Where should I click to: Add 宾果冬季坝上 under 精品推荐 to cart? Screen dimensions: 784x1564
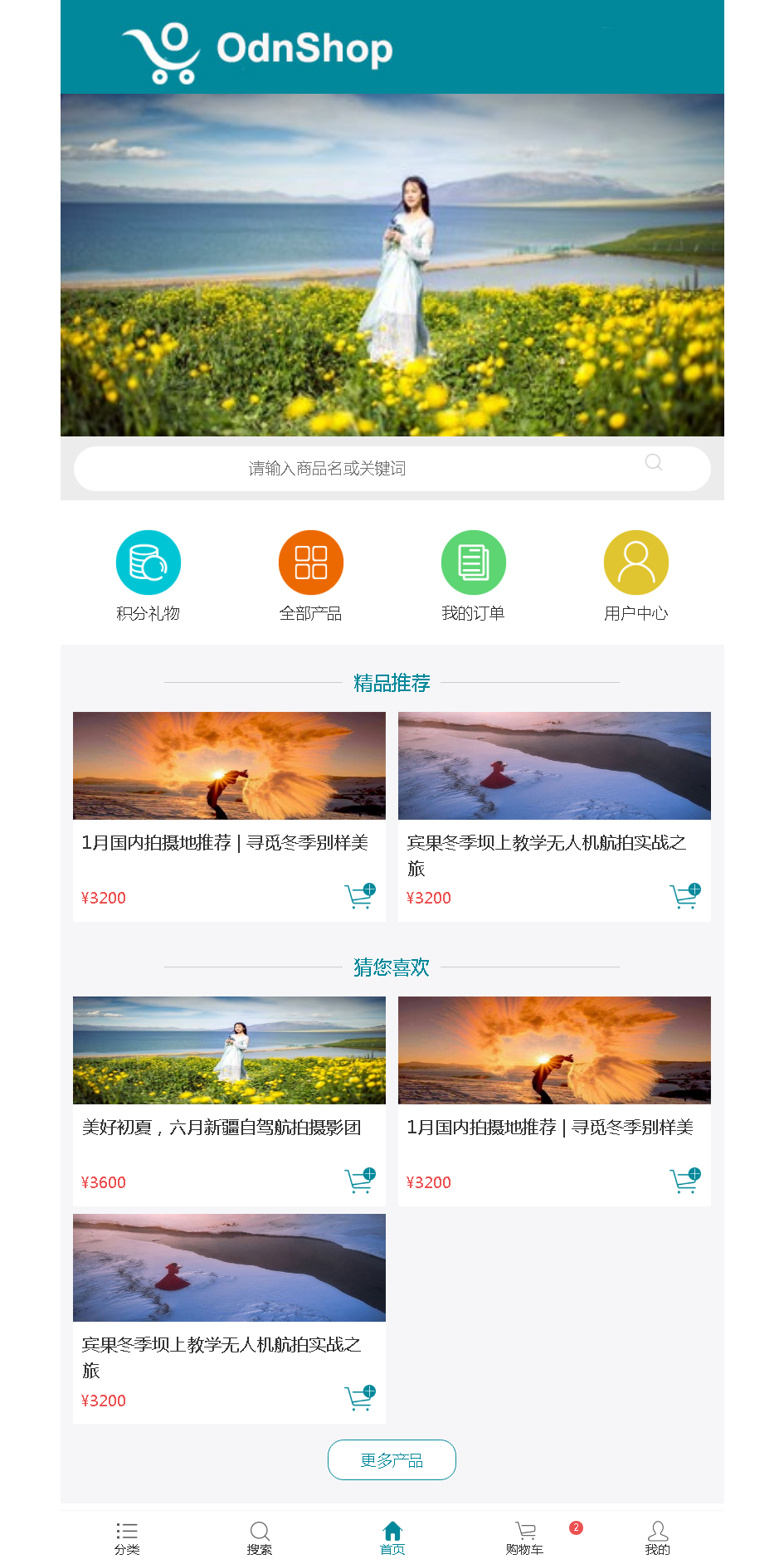click(x=685, y=896)
